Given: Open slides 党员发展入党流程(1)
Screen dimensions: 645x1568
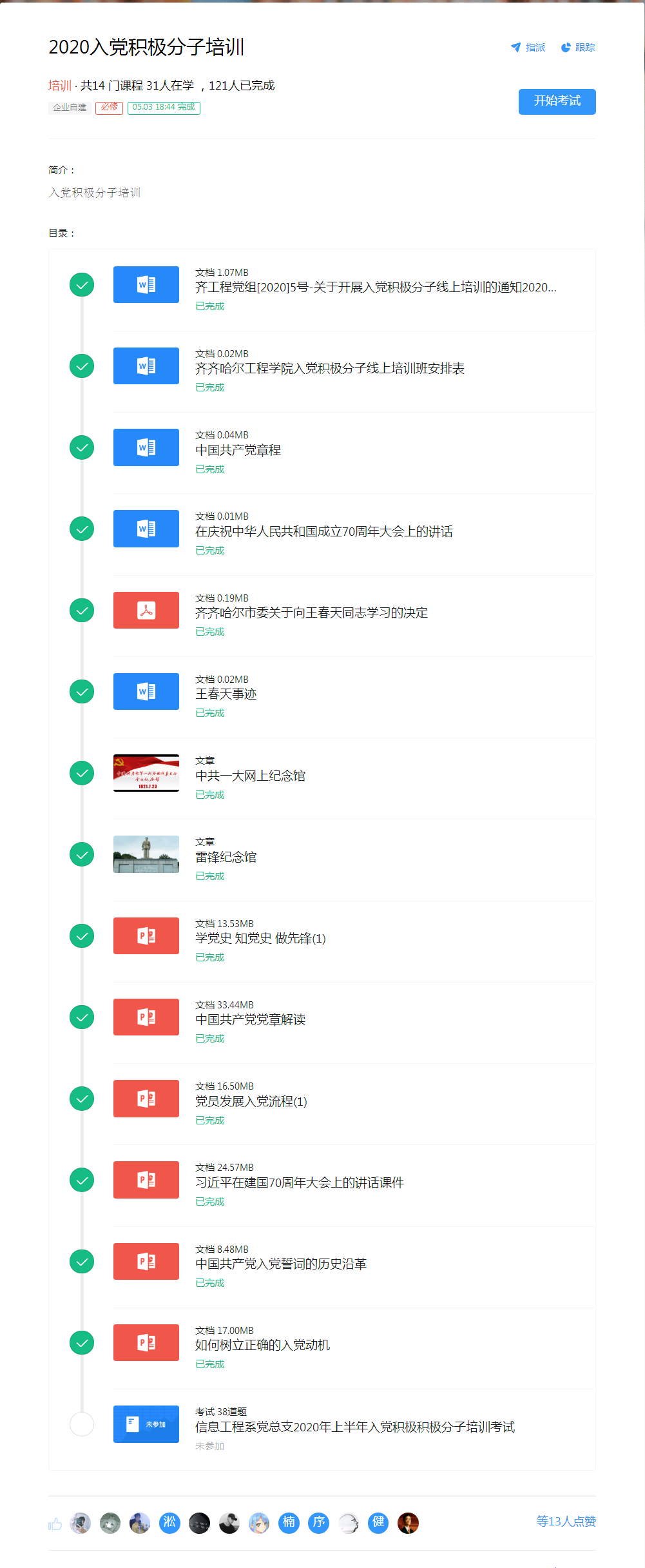Looking at the screenshot, I should pyautogui.click(x=251, y=1101).
